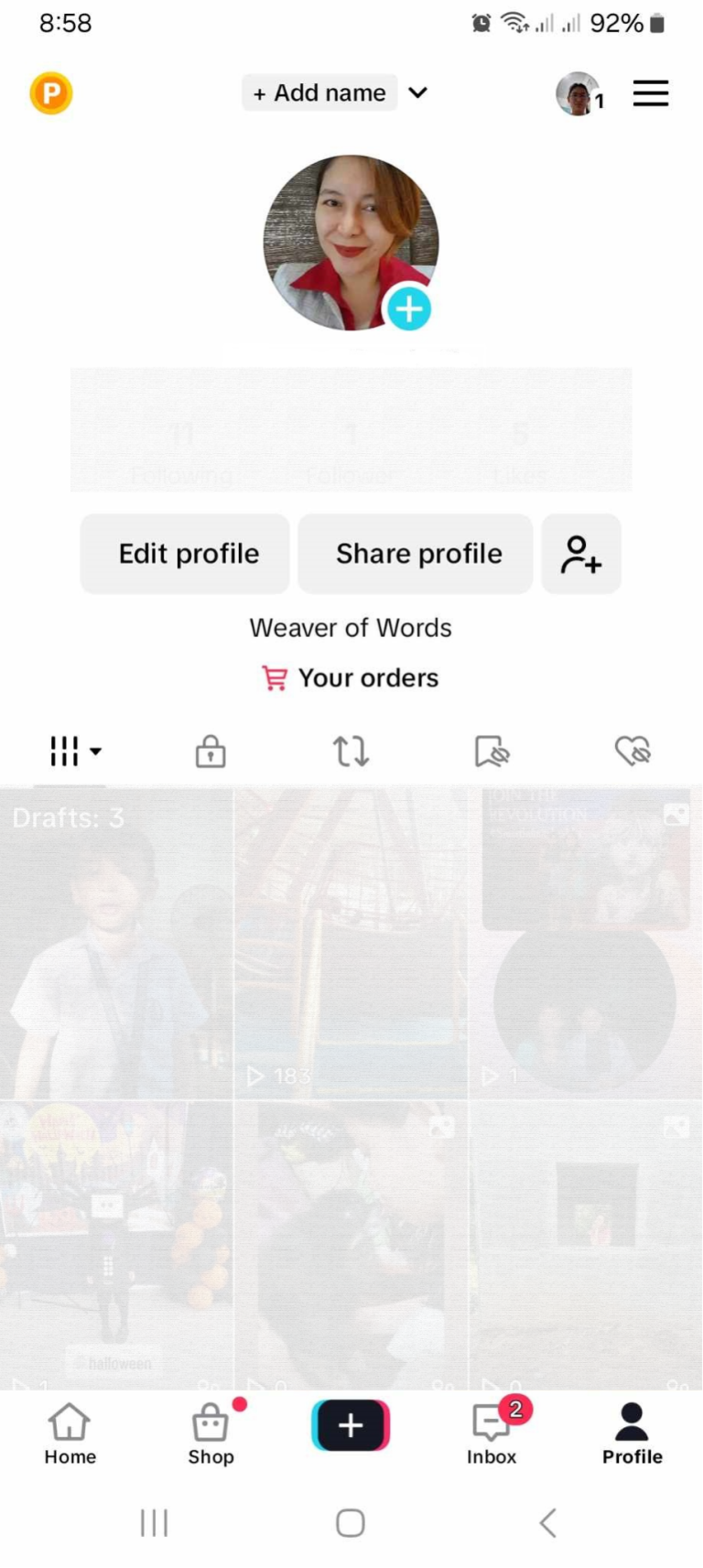Switch to the reposts tab
Screen dimensions: 703x1568
pyautogui.click(x=351, y=752)
